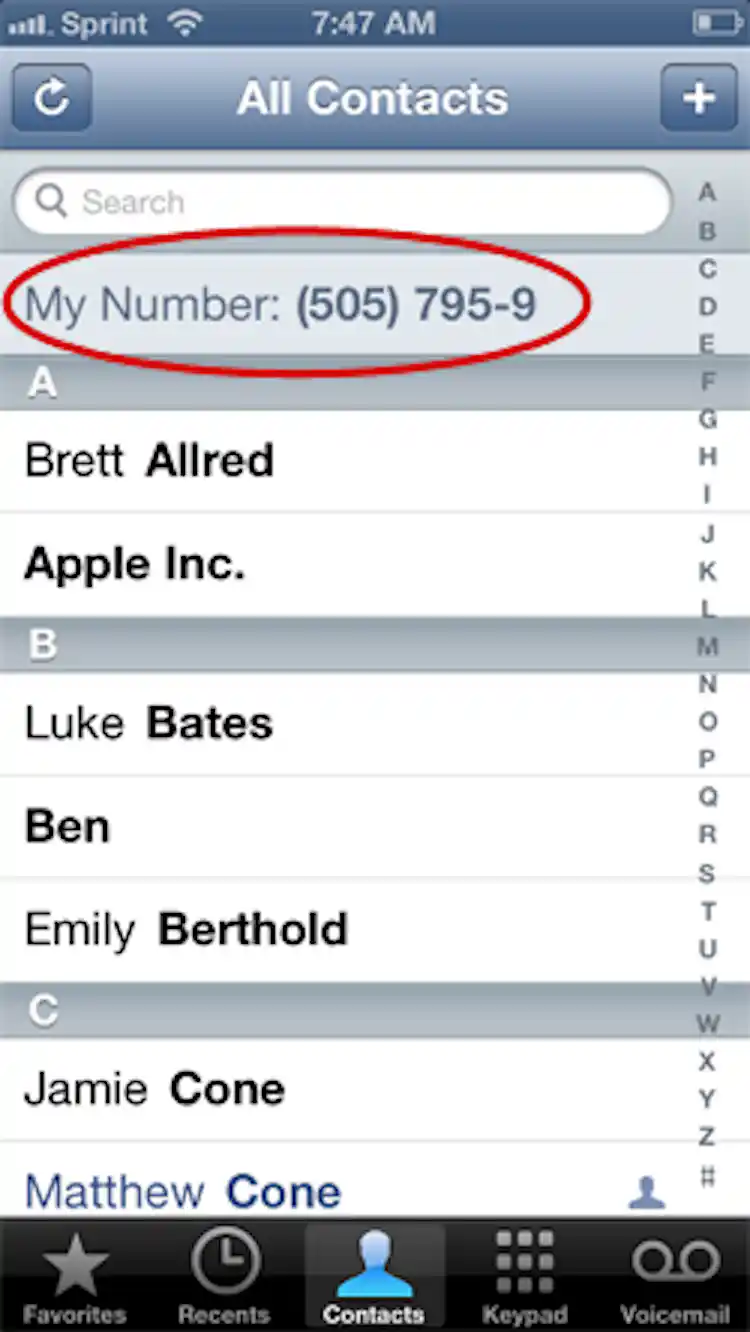This screenshot has width=750, height=1332.
Task: Tap the contact named Ben
Action: (x=300, y=826)
